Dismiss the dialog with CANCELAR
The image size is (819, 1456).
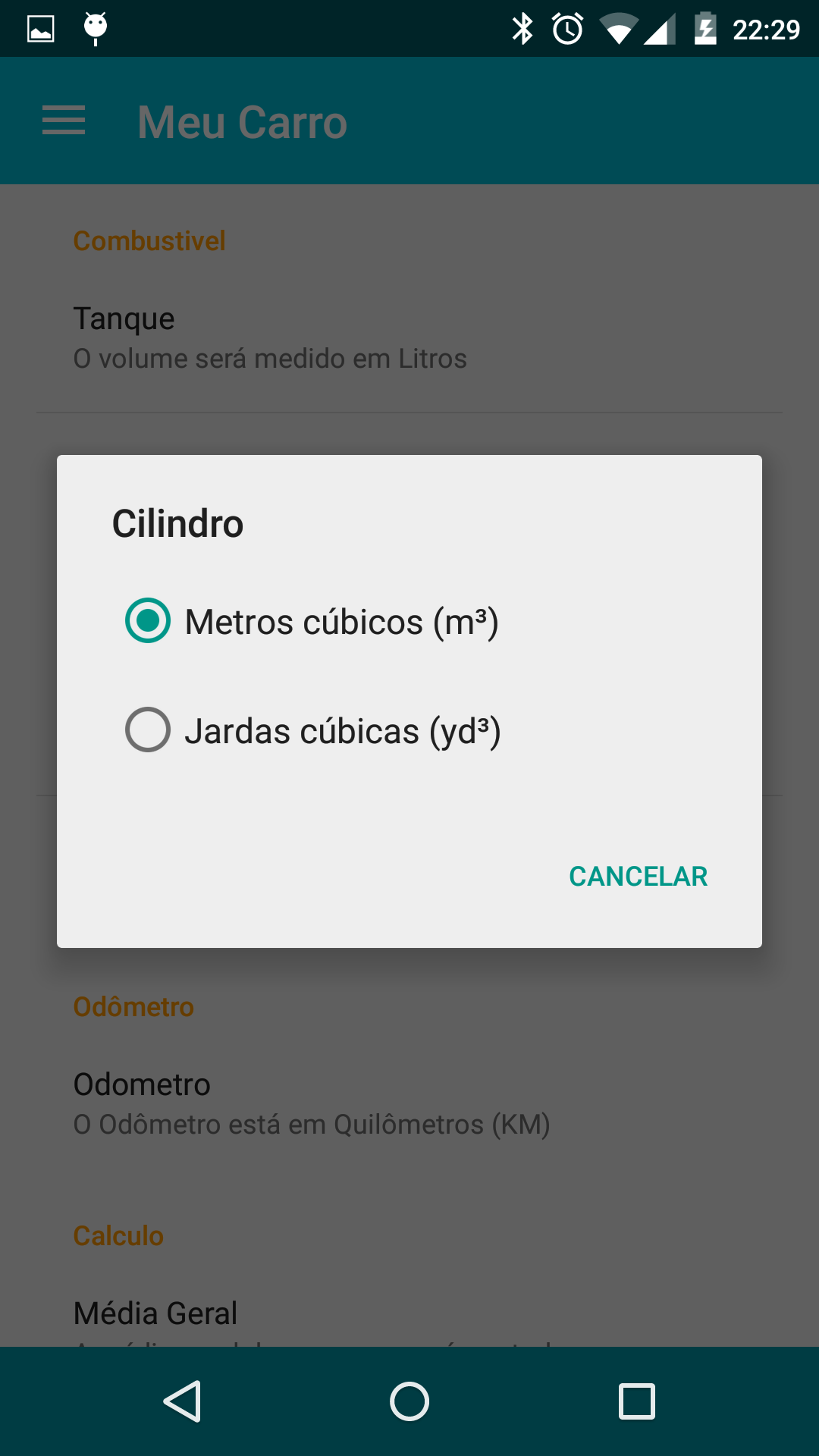[638, 877]
